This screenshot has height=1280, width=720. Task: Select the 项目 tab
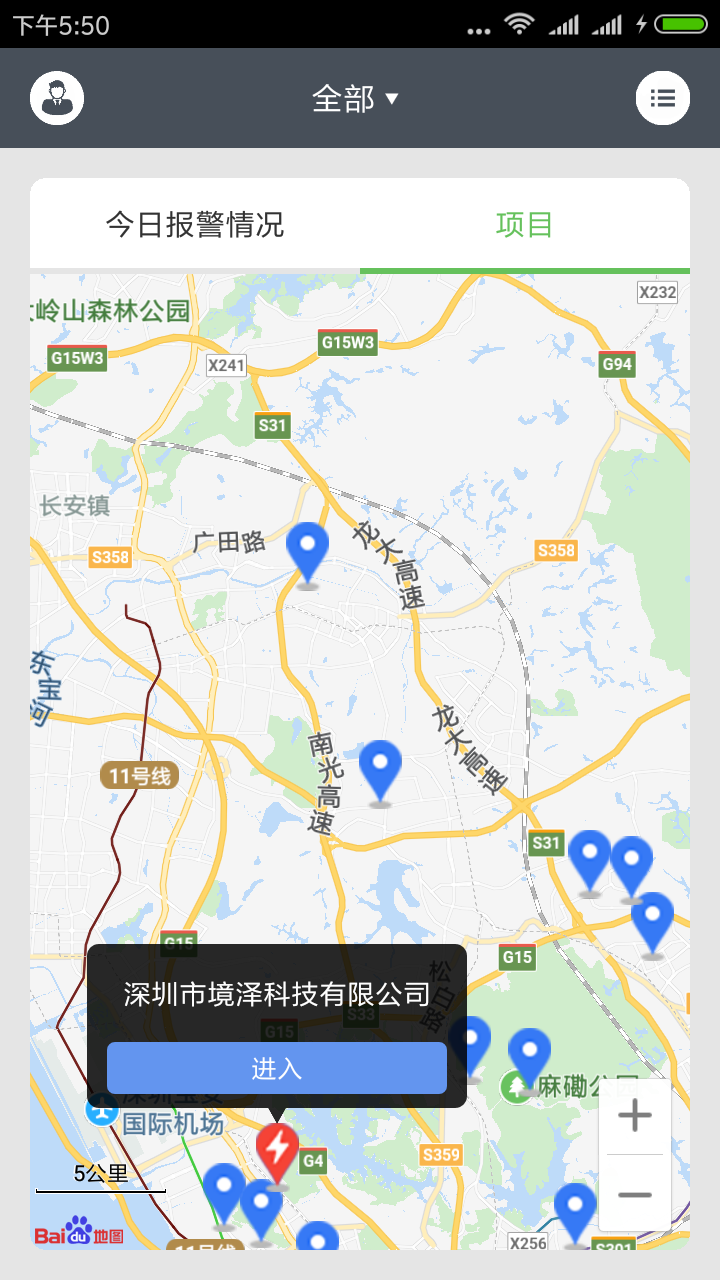coord(524,226)
